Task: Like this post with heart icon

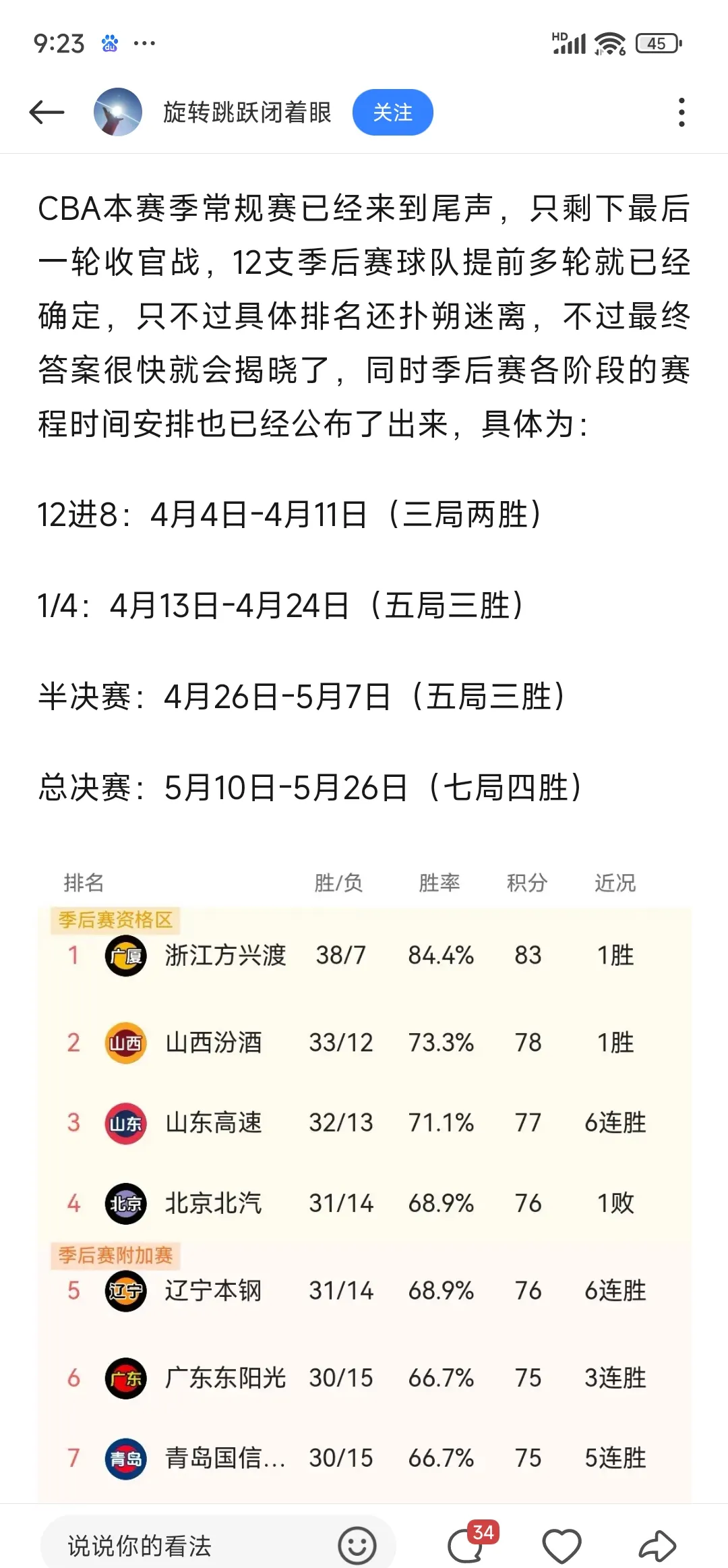Action: [x=562, y=1546]
